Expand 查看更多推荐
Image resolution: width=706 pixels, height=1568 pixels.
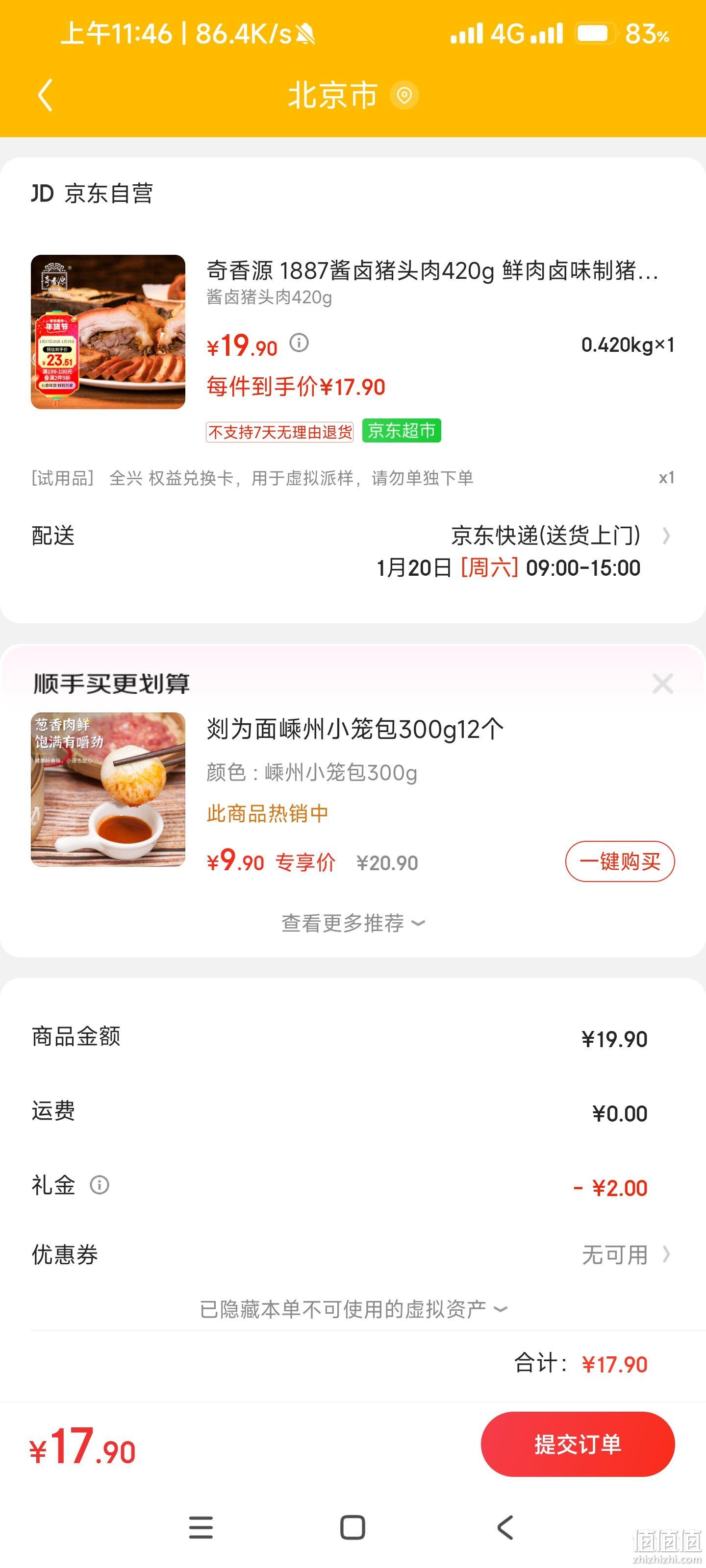(x=353, y=923)
